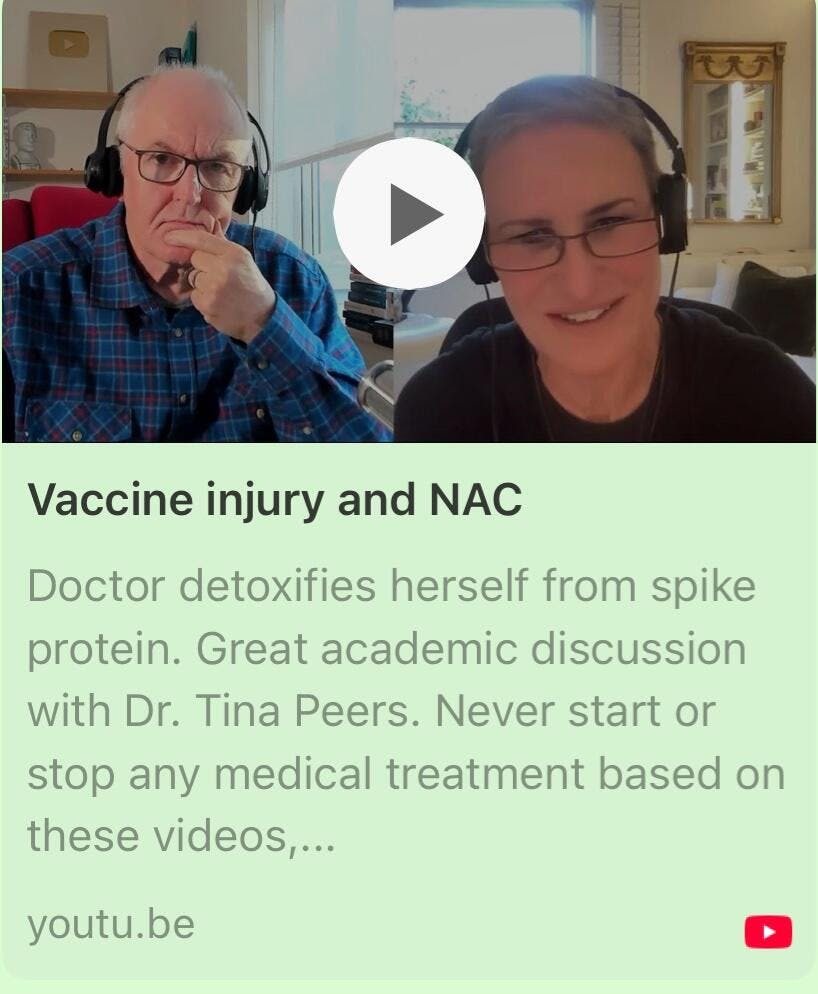Open the youtu.be link preview card
818x994 pixels.
coord(408,700)
